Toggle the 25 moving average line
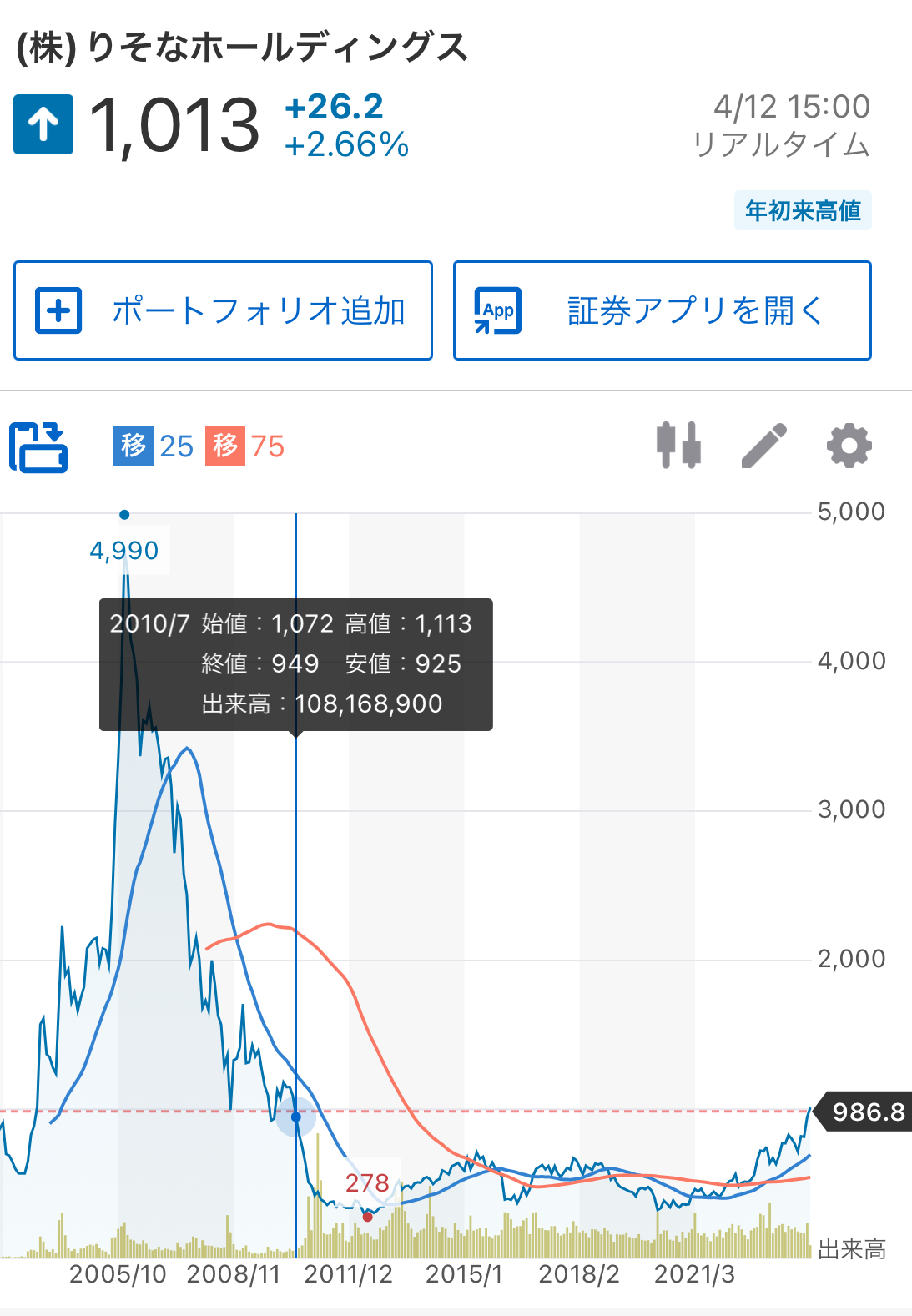Screen dimensions: 912x1316 point(154,446)
